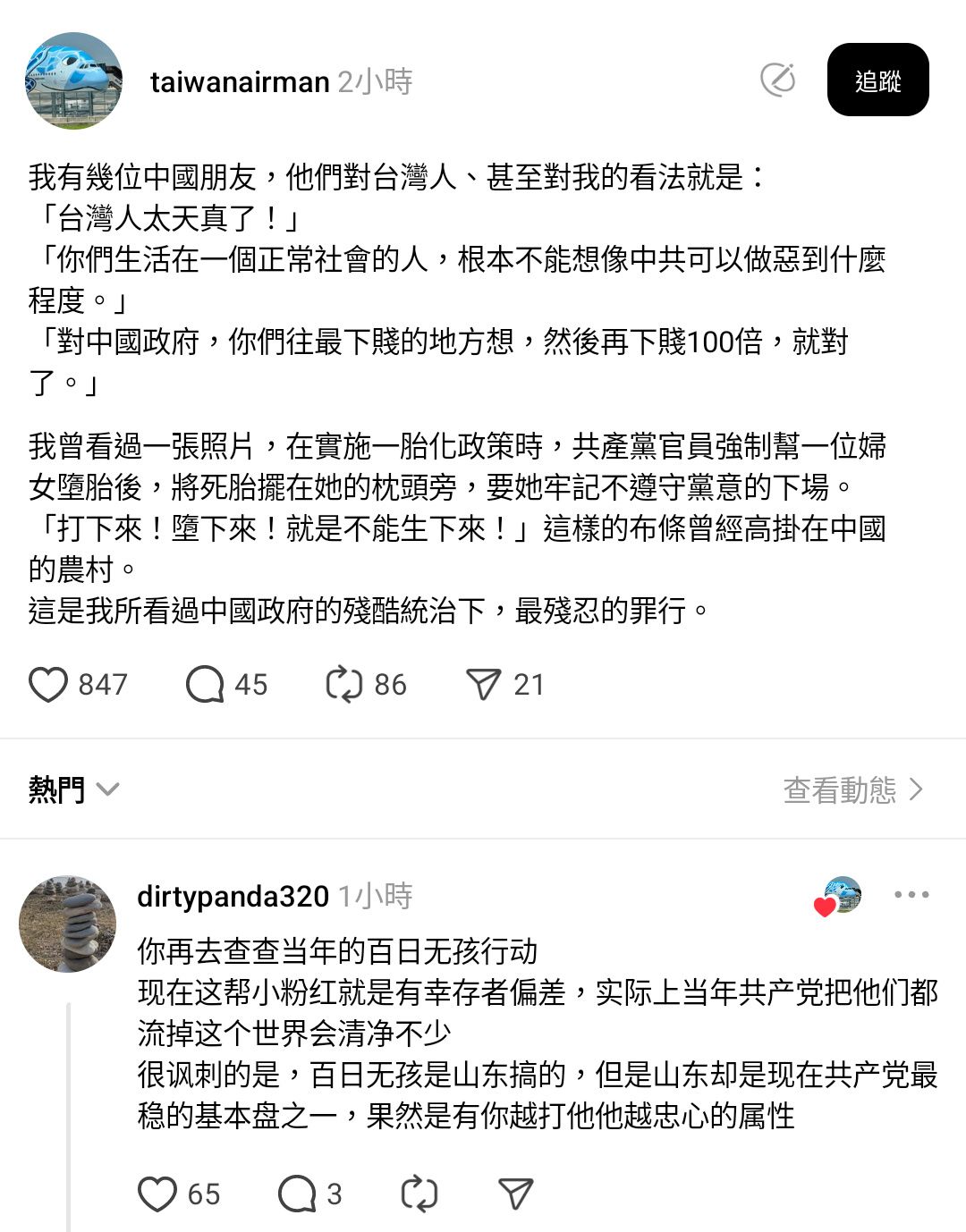View dirtypanda320's profile picture
The height and width of the screenshot is (1232, 966).
68,924
